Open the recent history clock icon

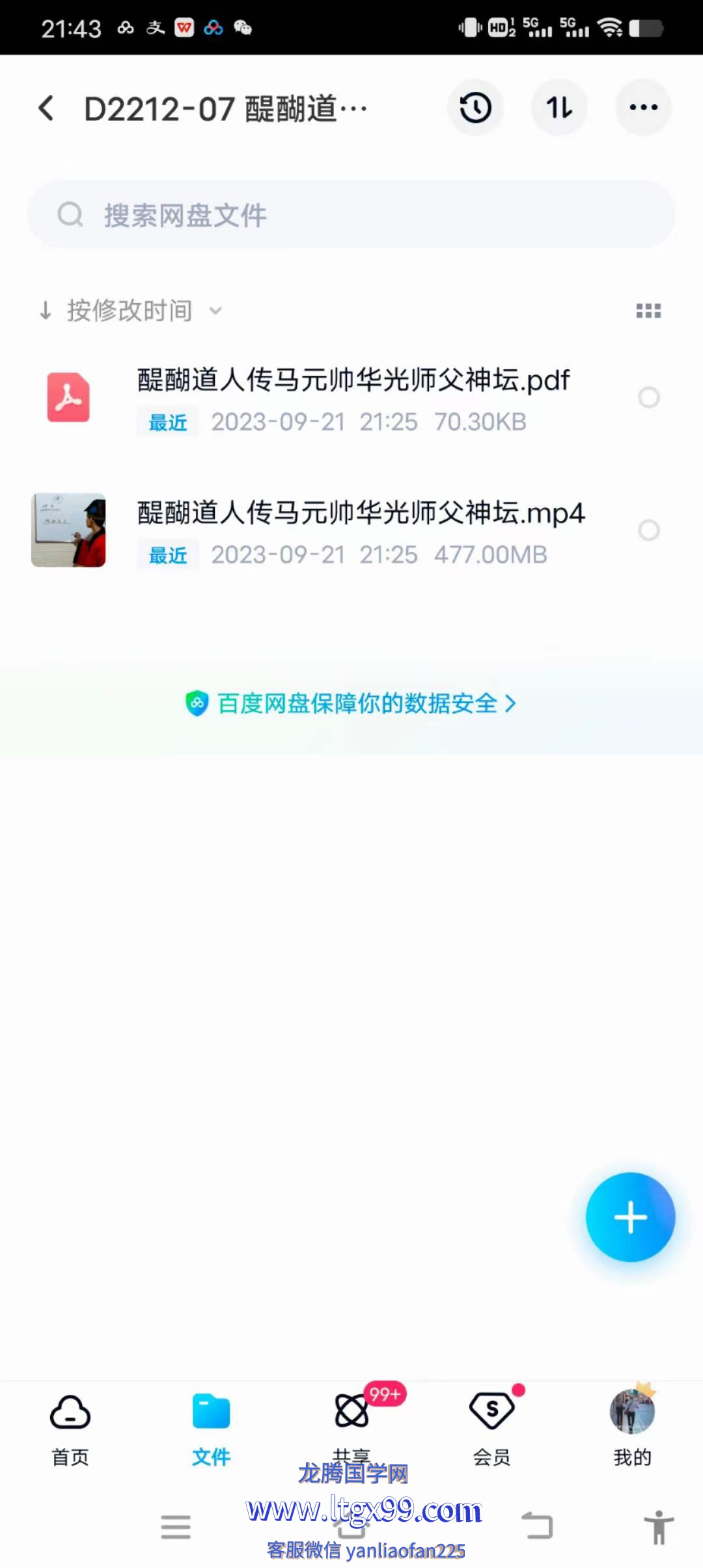click(x=475, y=108)
